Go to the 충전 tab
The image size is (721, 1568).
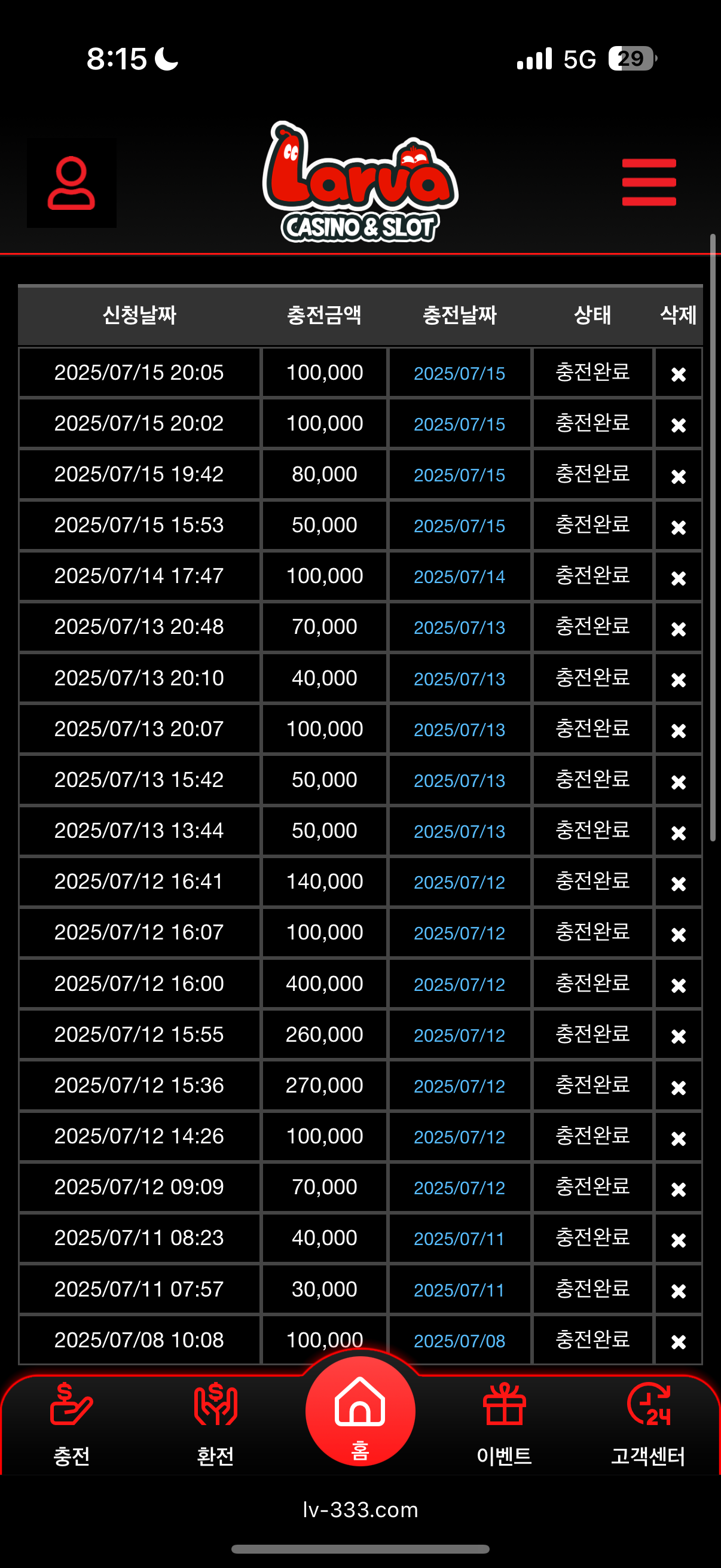click(x=72, y=1423)
